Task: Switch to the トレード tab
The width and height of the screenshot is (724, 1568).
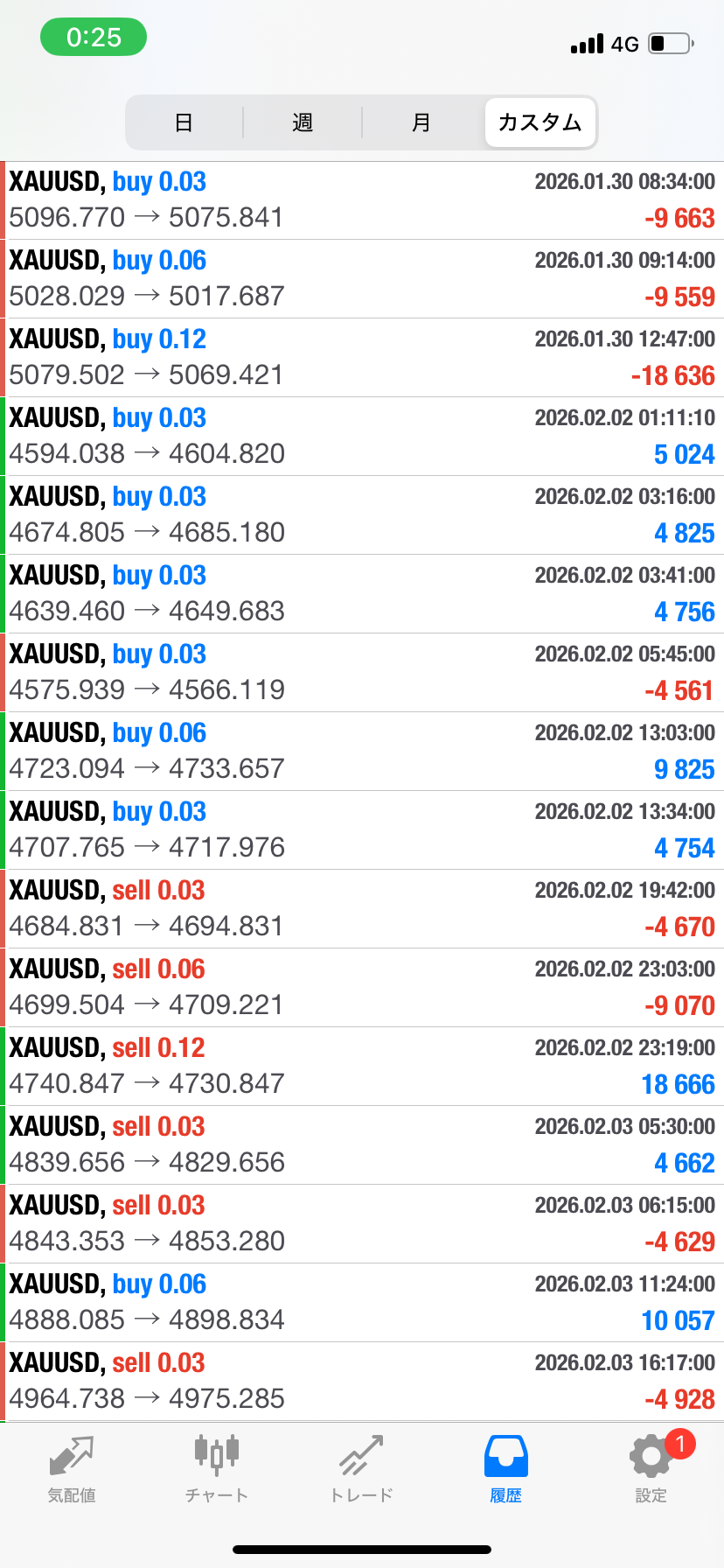Action: [x=362, y=1470]
